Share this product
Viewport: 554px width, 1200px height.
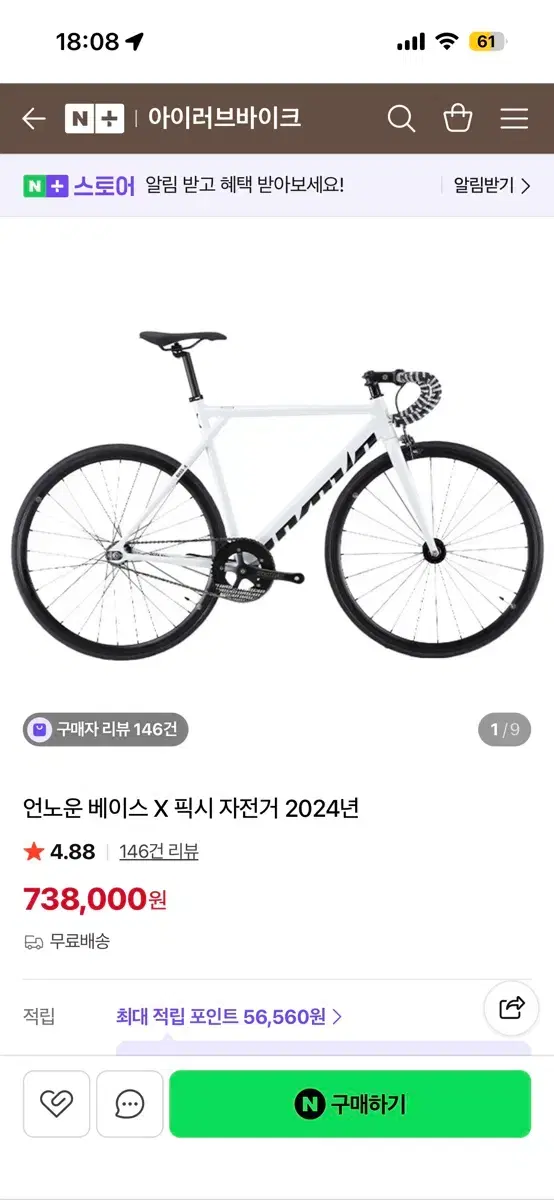(x=511, y=1007)
